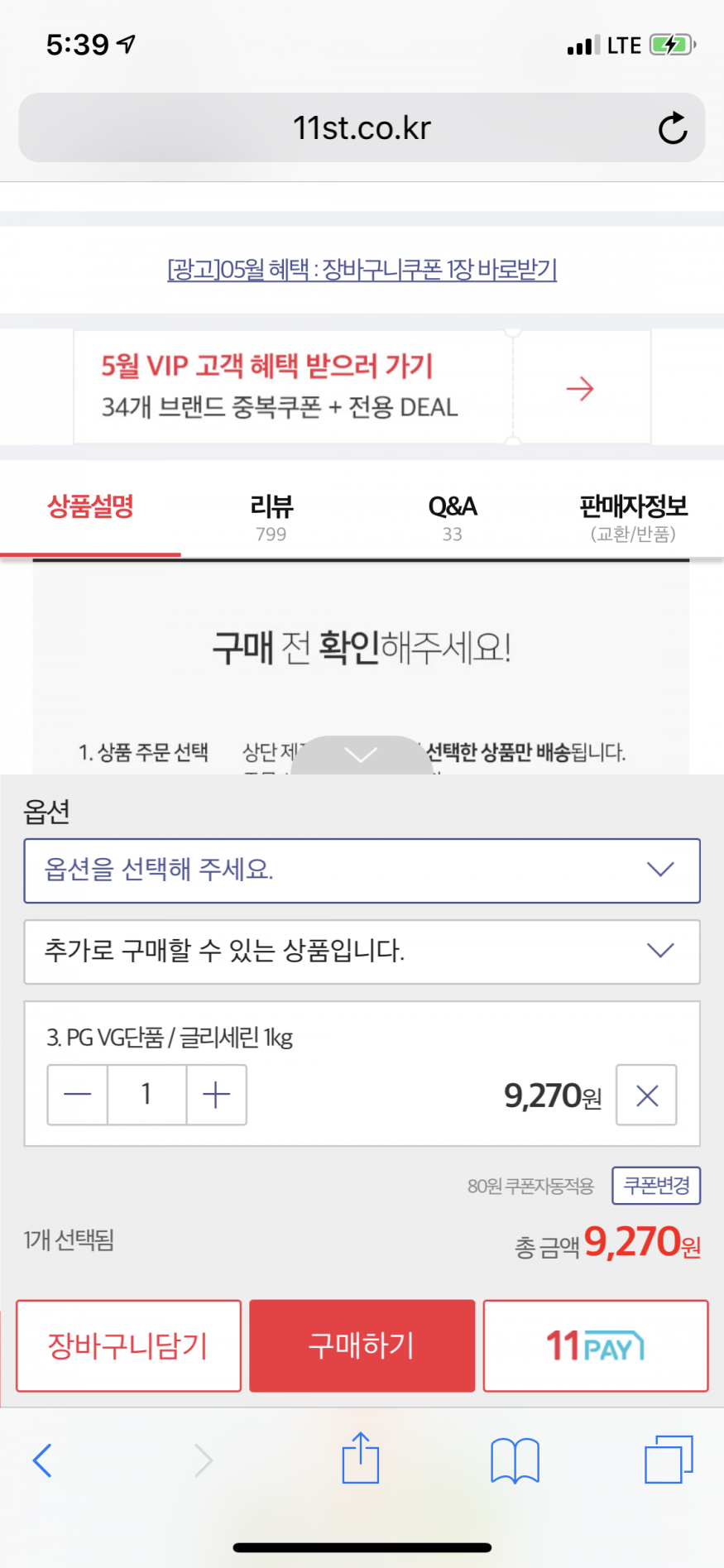Screen dimensions: 724x1568
Task: Collapse the option panel with the down chevron
Action: coord(361,755)
